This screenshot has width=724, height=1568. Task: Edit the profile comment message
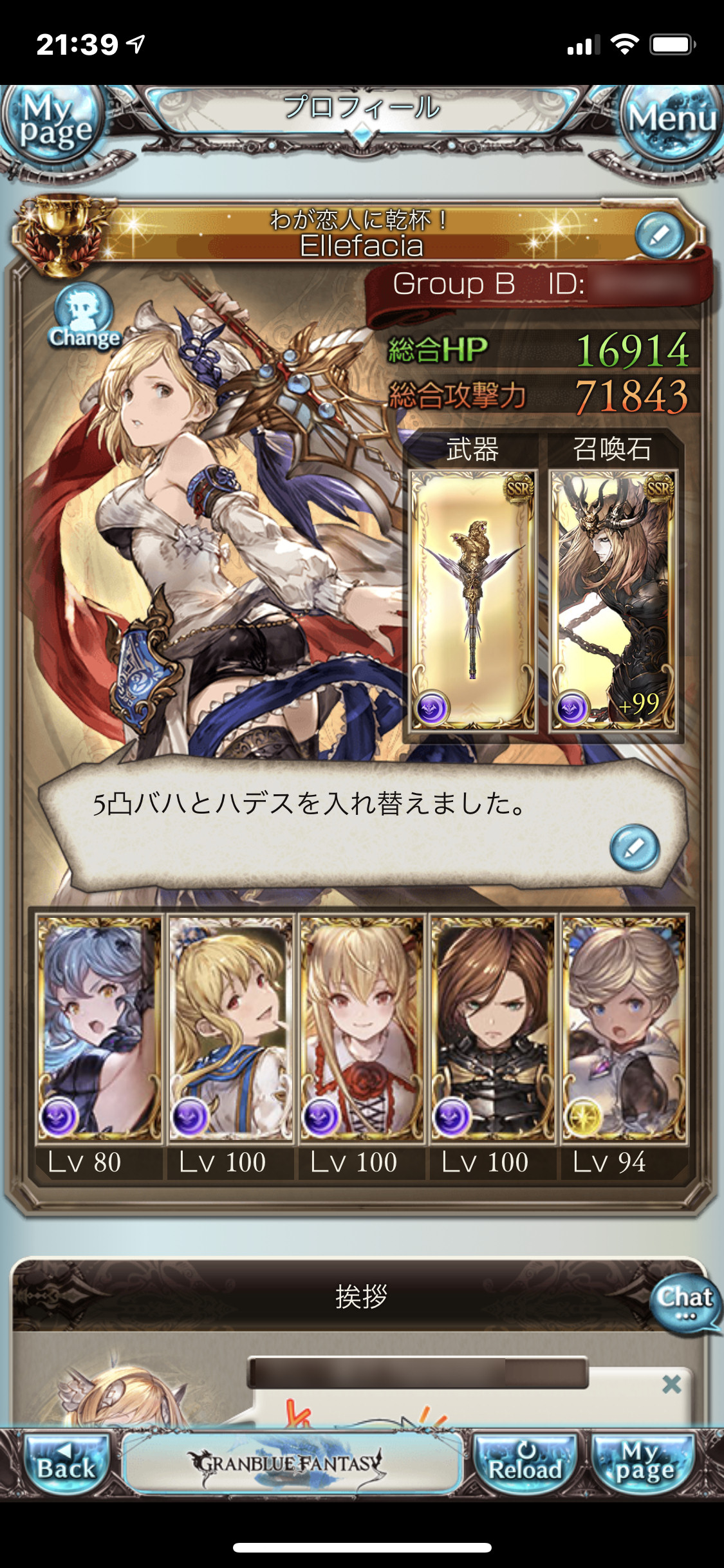635,847
